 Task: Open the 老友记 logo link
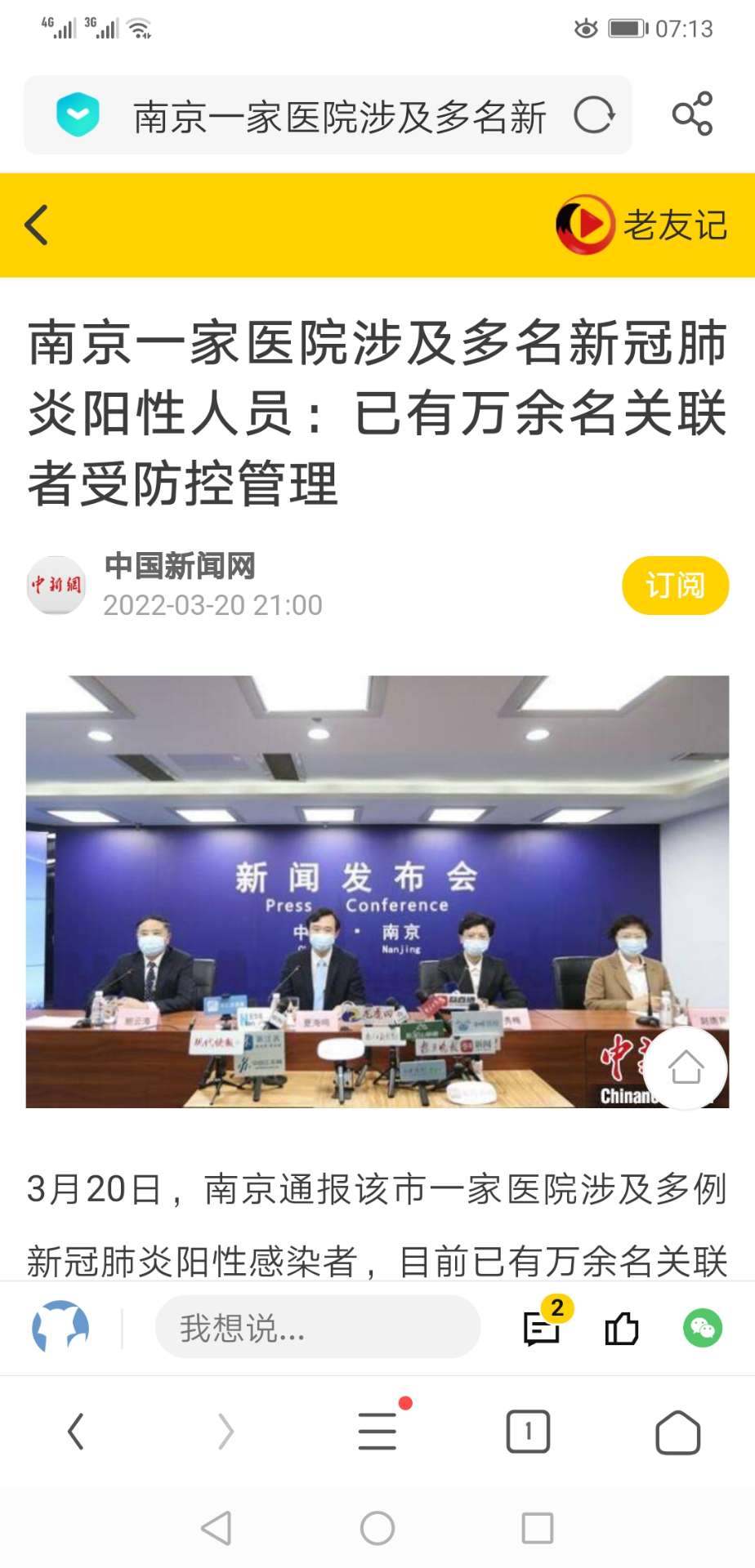pos(641,225)
